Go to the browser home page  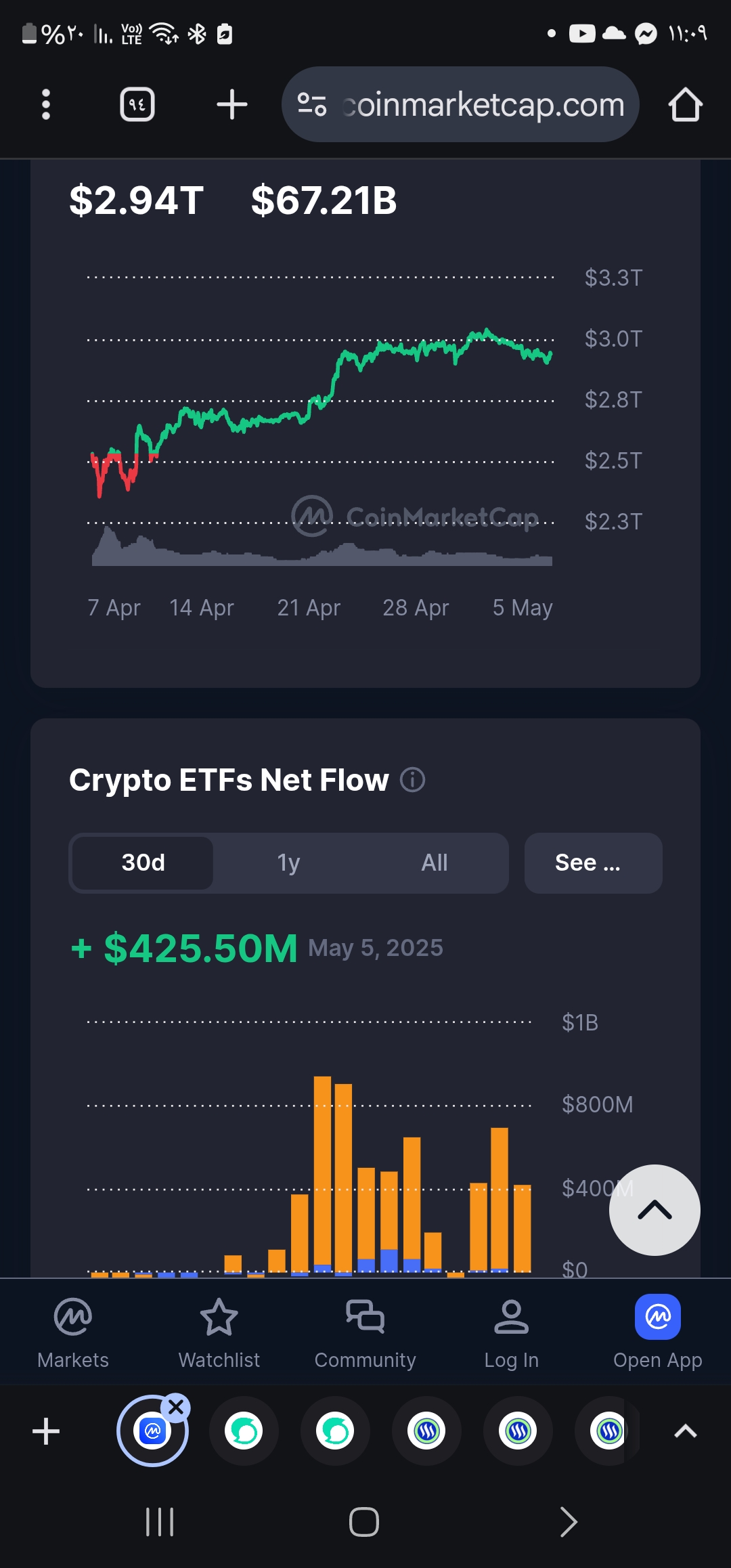(685, 105)
